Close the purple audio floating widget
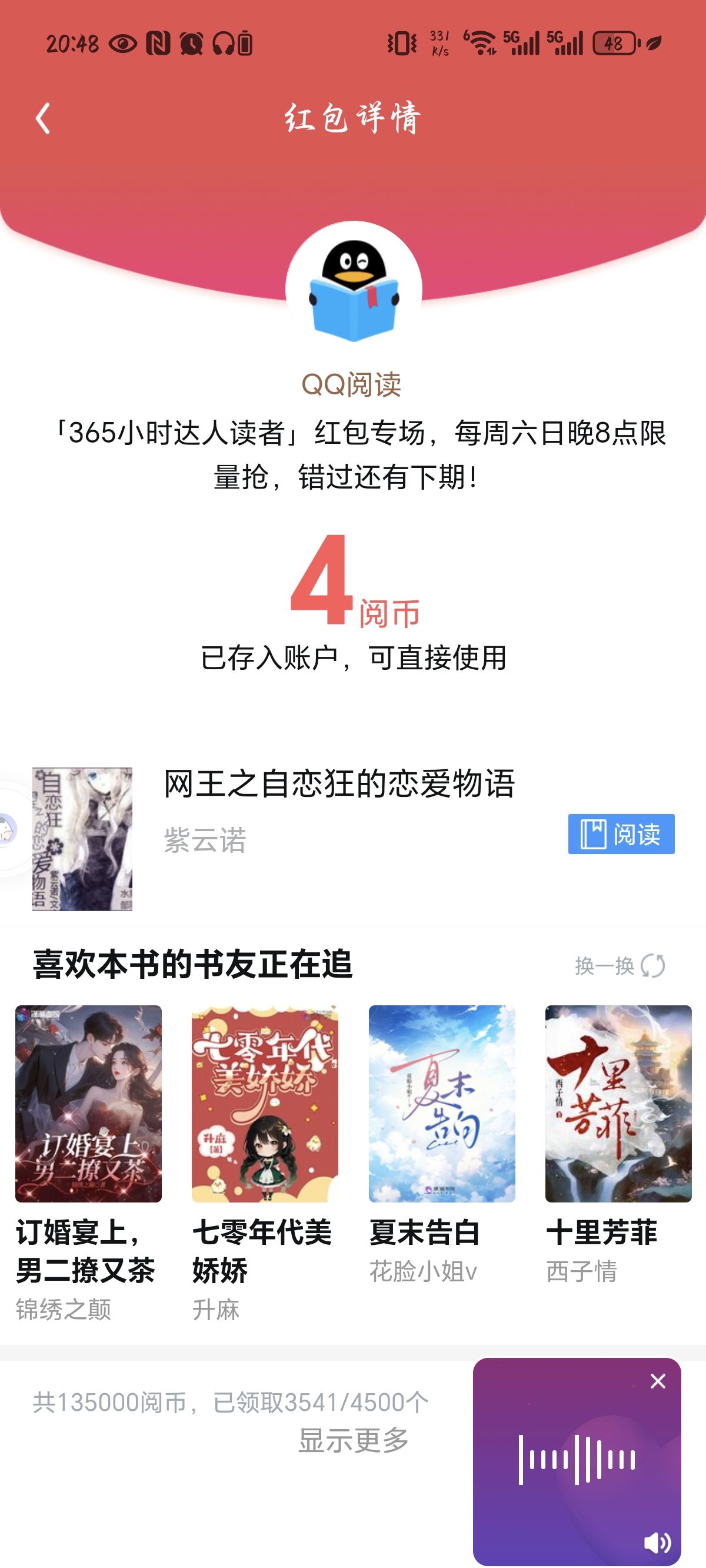Viewport: 706px width, 1568px height. coord(658,1381)
